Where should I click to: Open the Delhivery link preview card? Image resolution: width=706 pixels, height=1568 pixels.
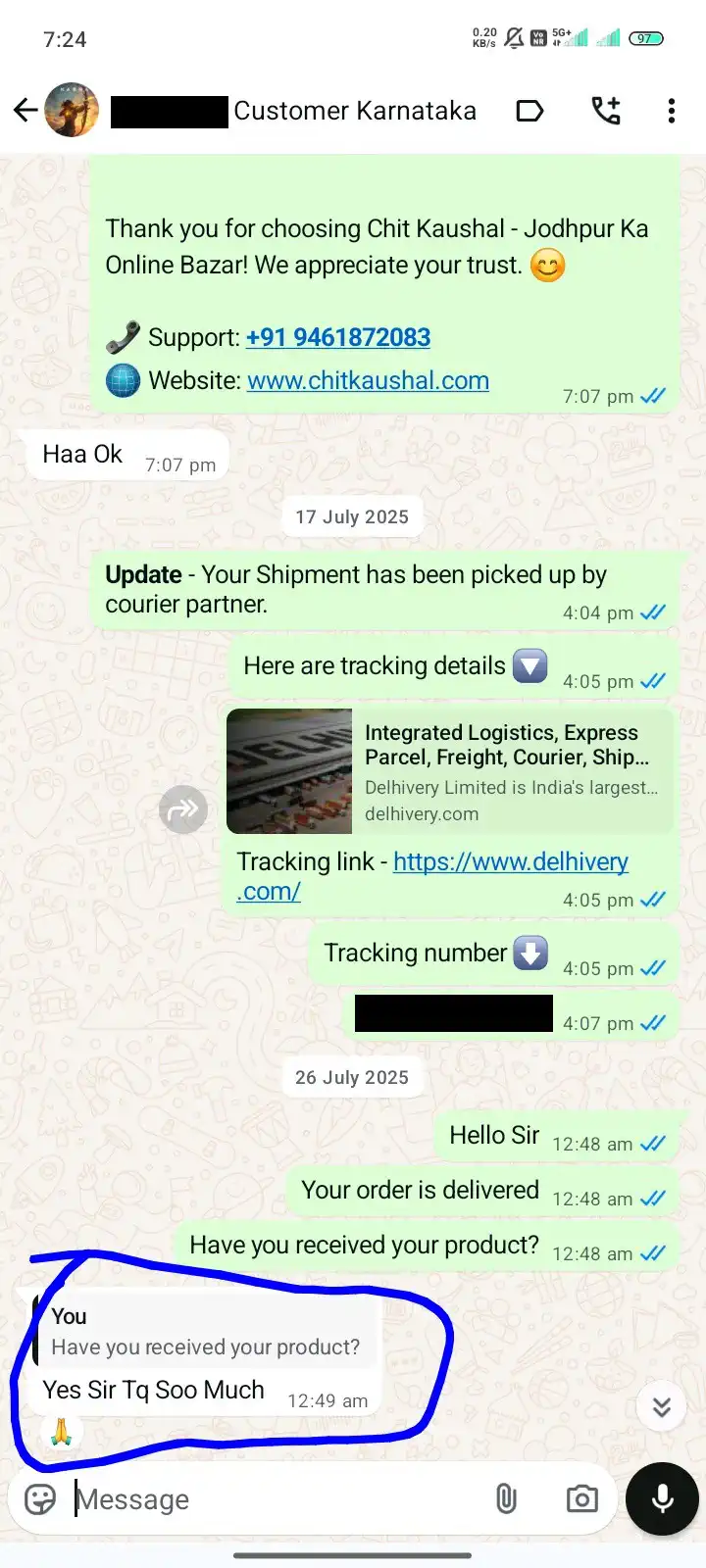tap(450, 771)
